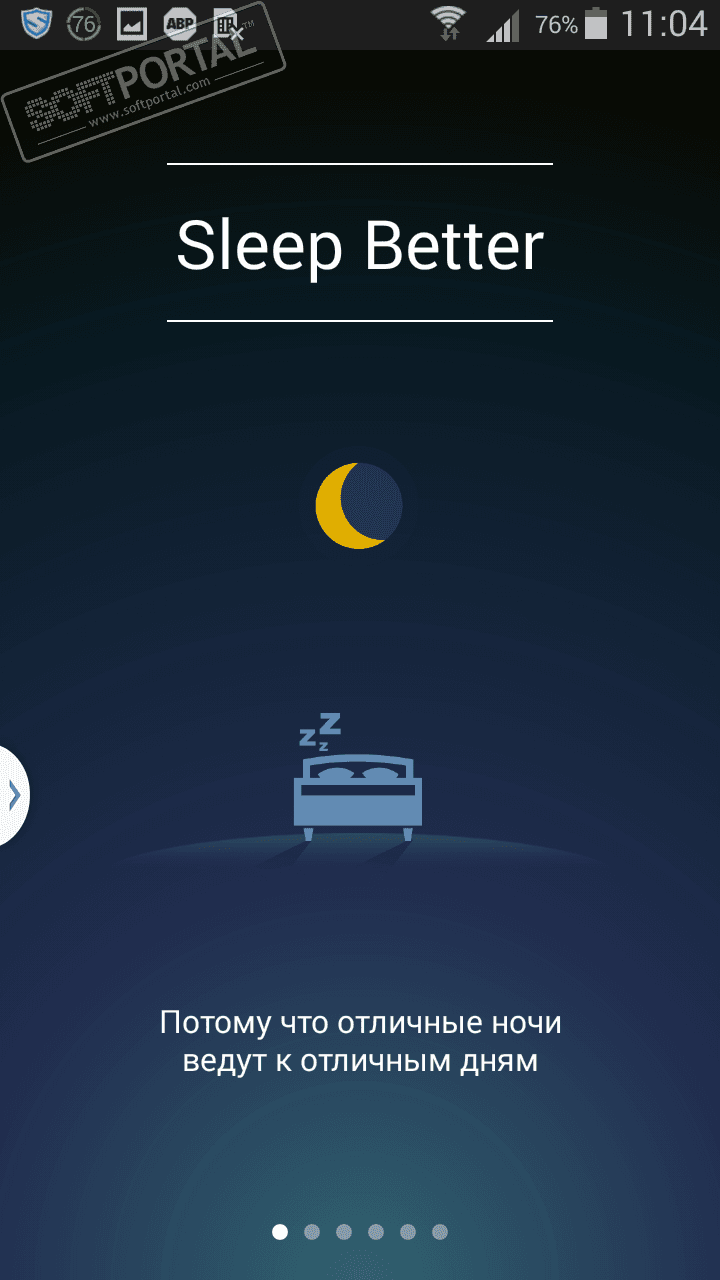
Task: Select the third page indicator dot
Action: click(344, 1232)
